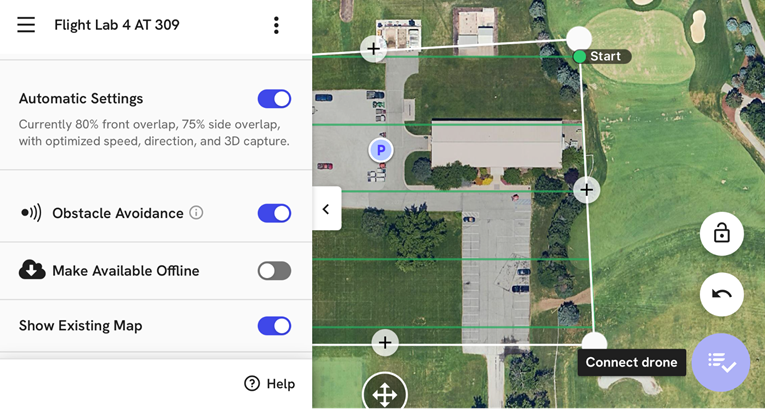Open the preflight checklist button
The image size is (765, 411).
721,362
